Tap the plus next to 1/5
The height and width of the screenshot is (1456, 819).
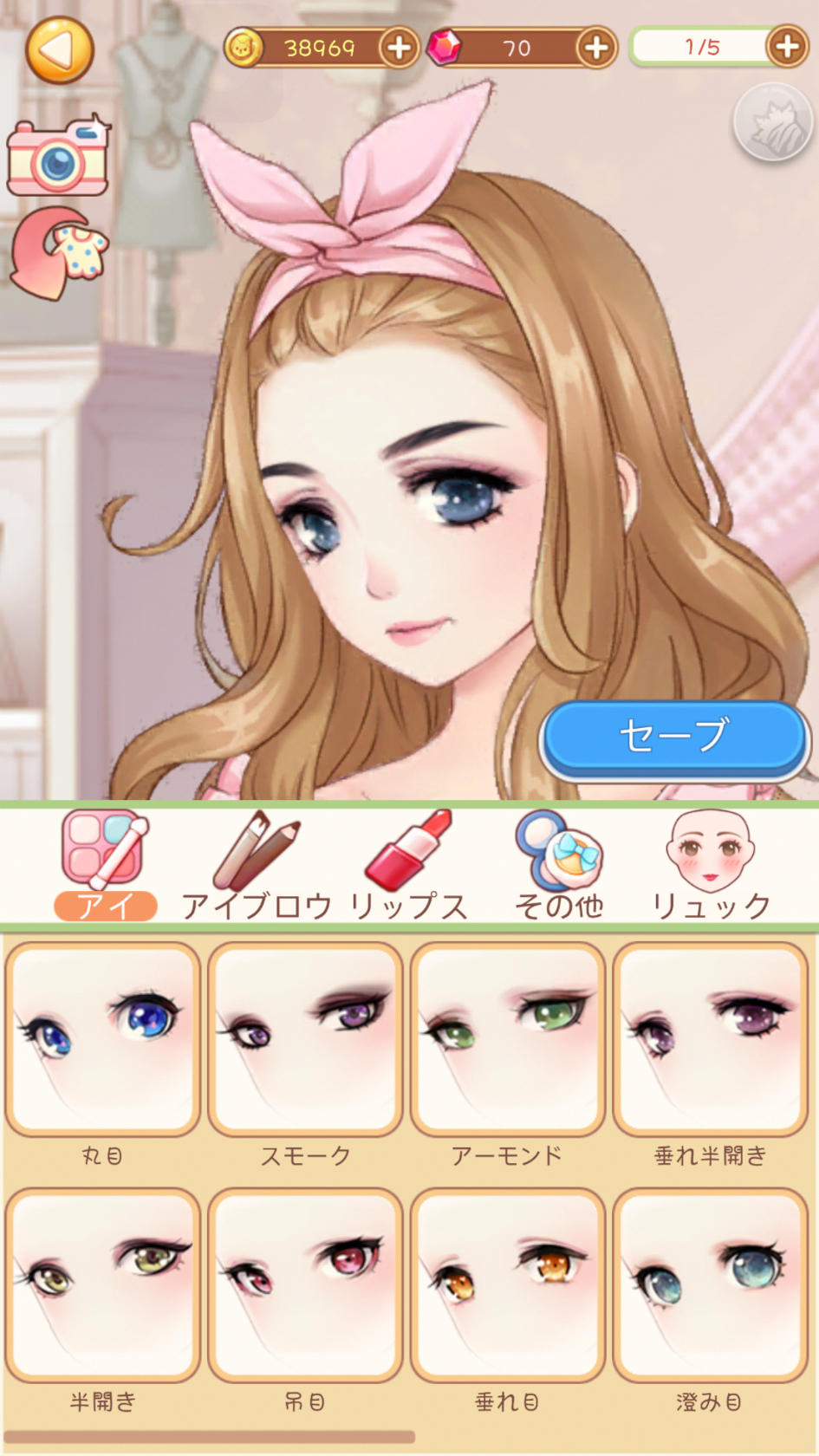click(x=787, y=47)
